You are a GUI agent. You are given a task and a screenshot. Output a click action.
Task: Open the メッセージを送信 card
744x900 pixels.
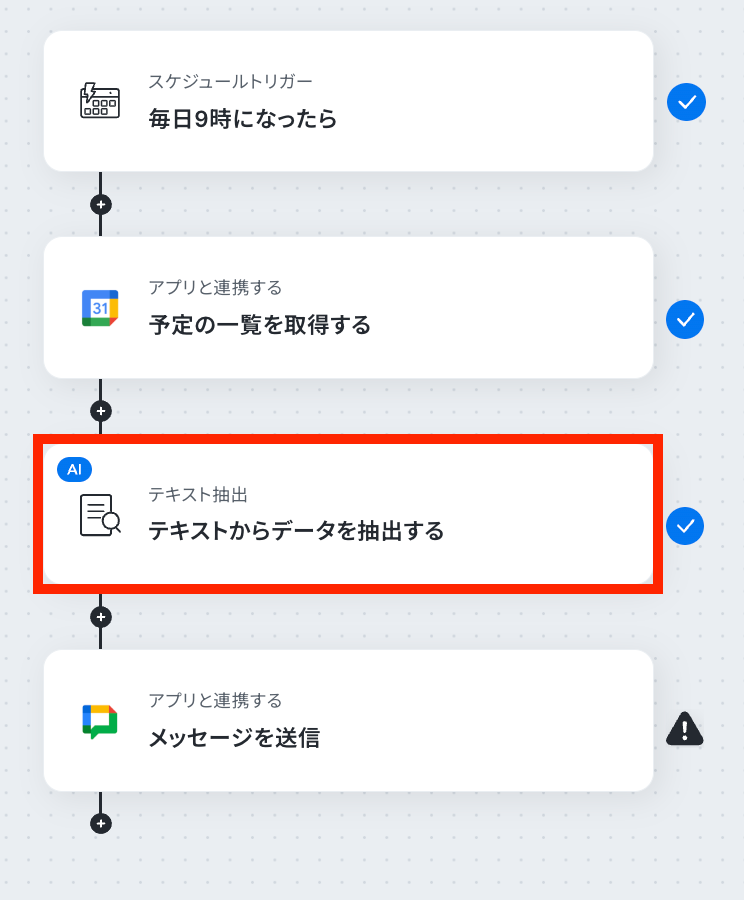348,721
